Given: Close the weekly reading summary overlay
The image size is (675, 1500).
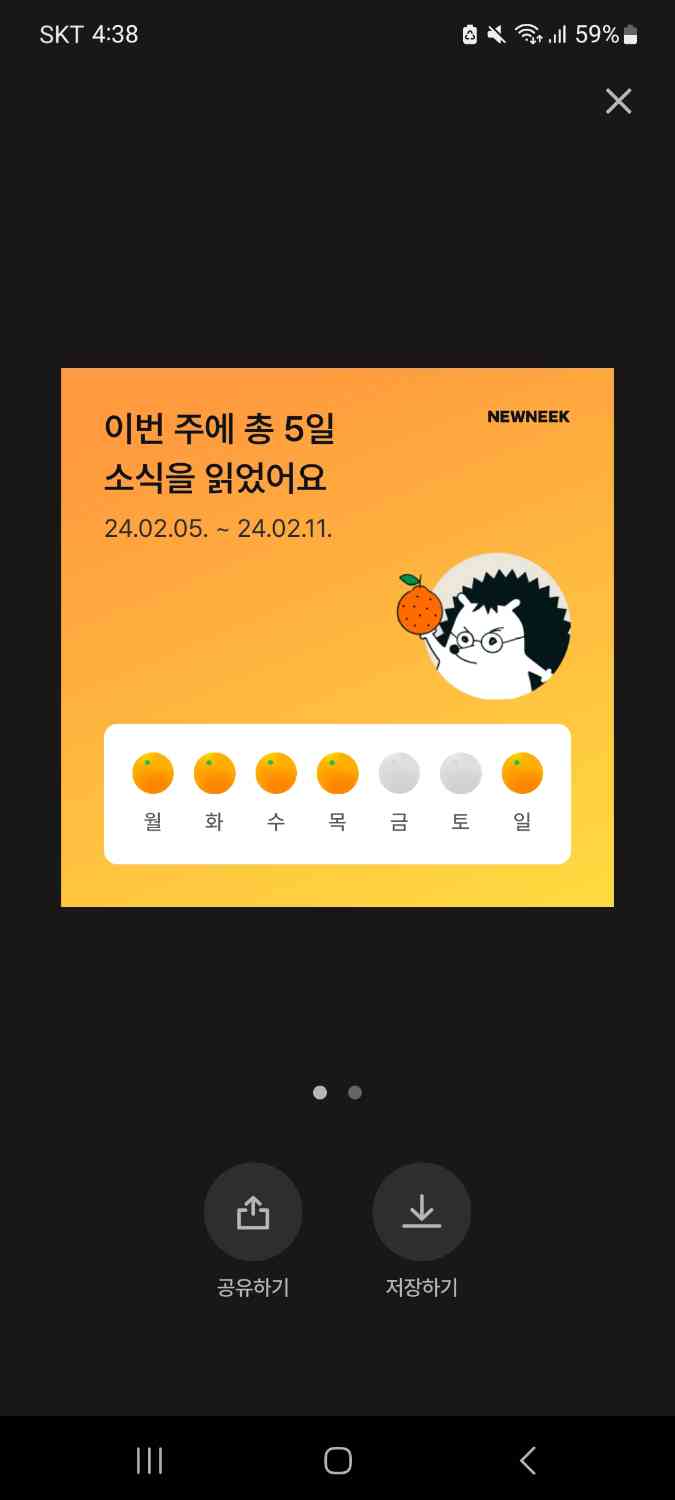Looking at the screenshot, I should click(x=618, y=101).
